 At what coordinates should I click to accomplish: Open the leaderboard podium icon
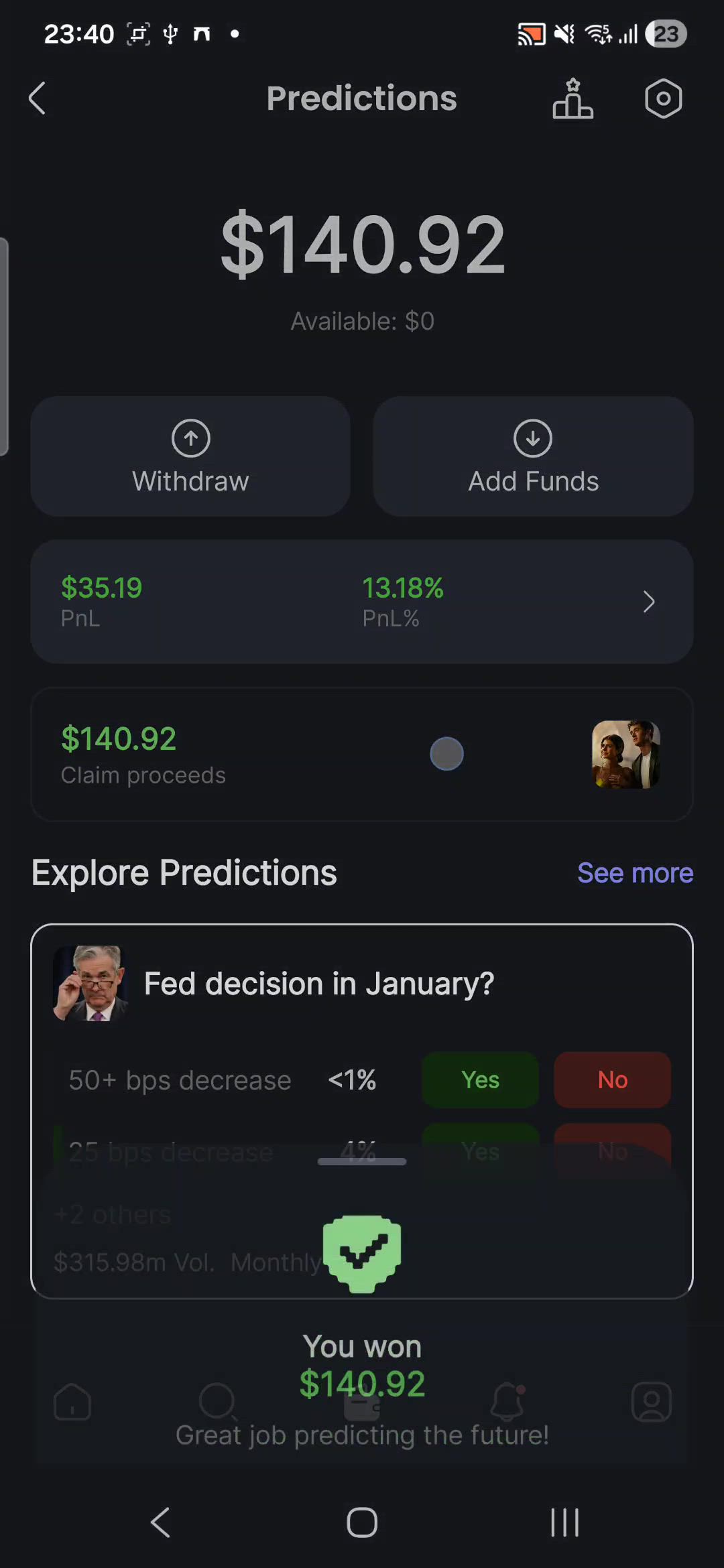click(572, 99)
